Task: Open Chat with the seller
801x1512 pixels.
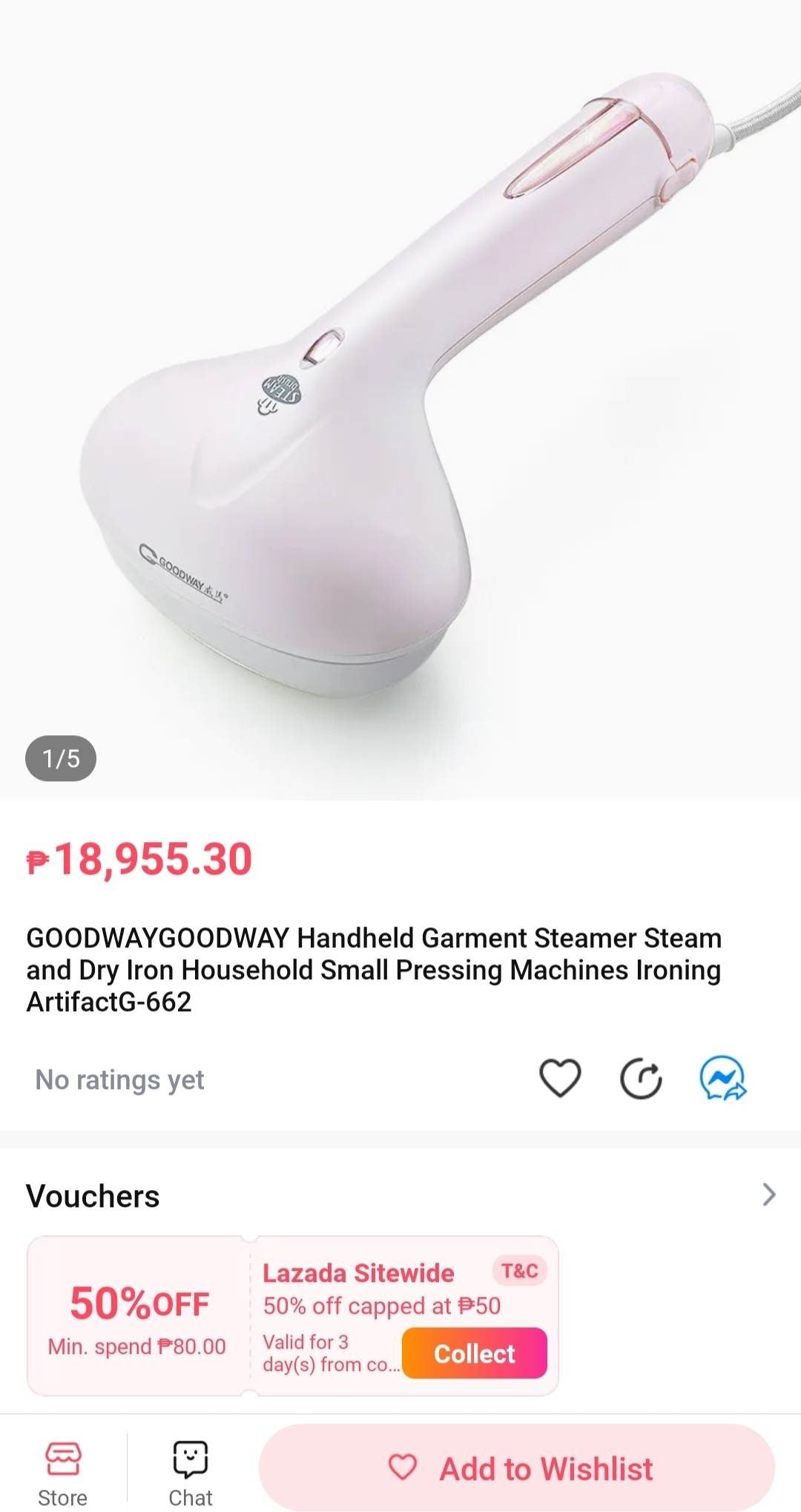Action: point(191,1473)
